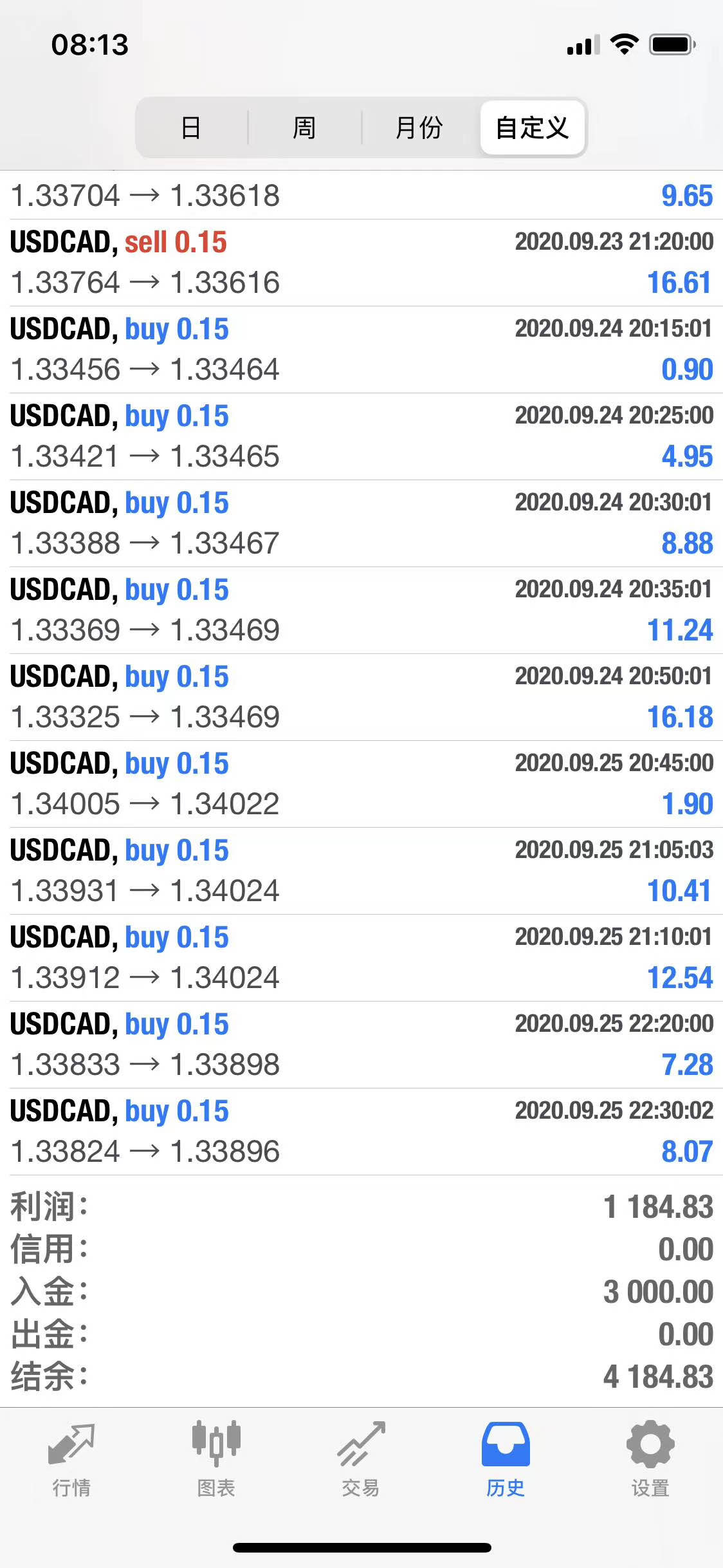Open 设置 settings tab
723x1568 pixels.
[x=650, y=1460]
